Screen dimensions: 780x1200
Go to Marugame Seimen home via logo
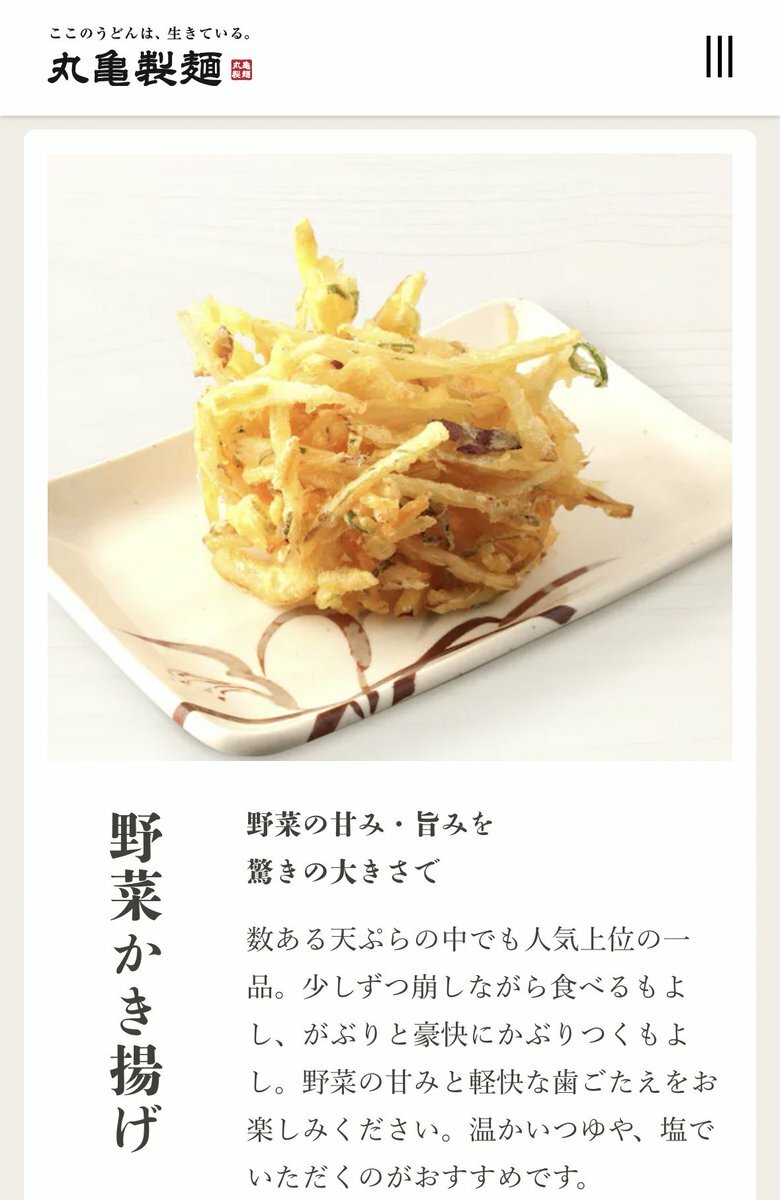(150, 57)
